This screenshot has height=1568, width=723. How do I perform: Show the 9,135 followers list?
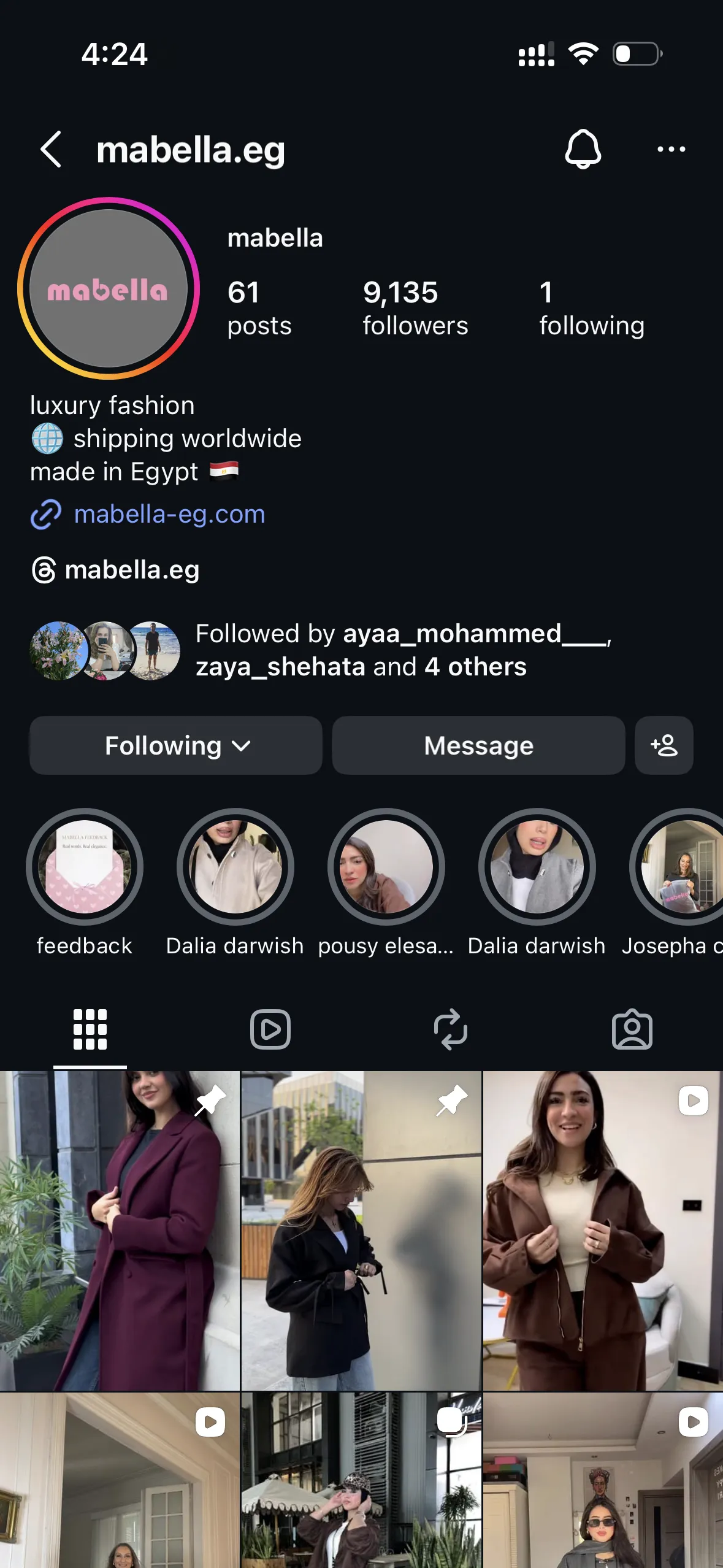click(x=415, y=308)
